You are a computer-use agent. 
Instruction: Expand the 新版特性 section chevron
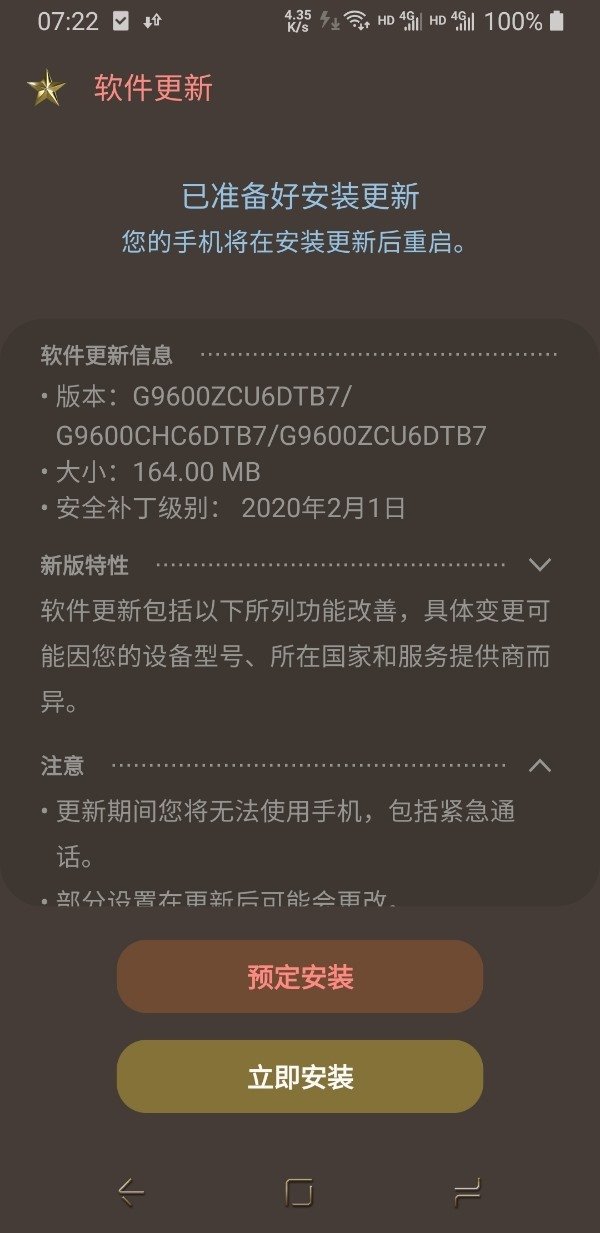tap(540, 565)
